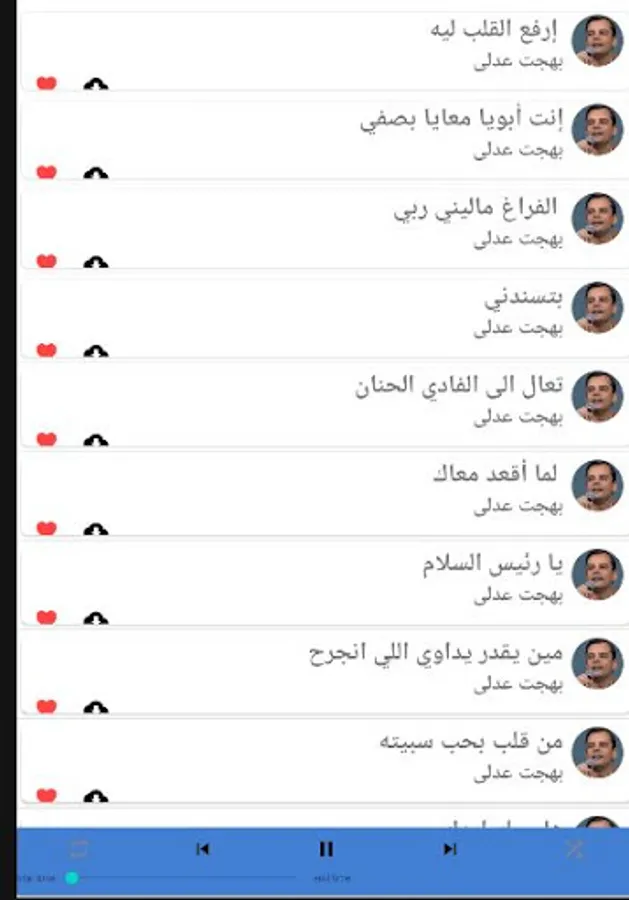Tap the playback seek bar
Image resolution: width=629 pixels, height=900 pixels.
click(184, 878)
